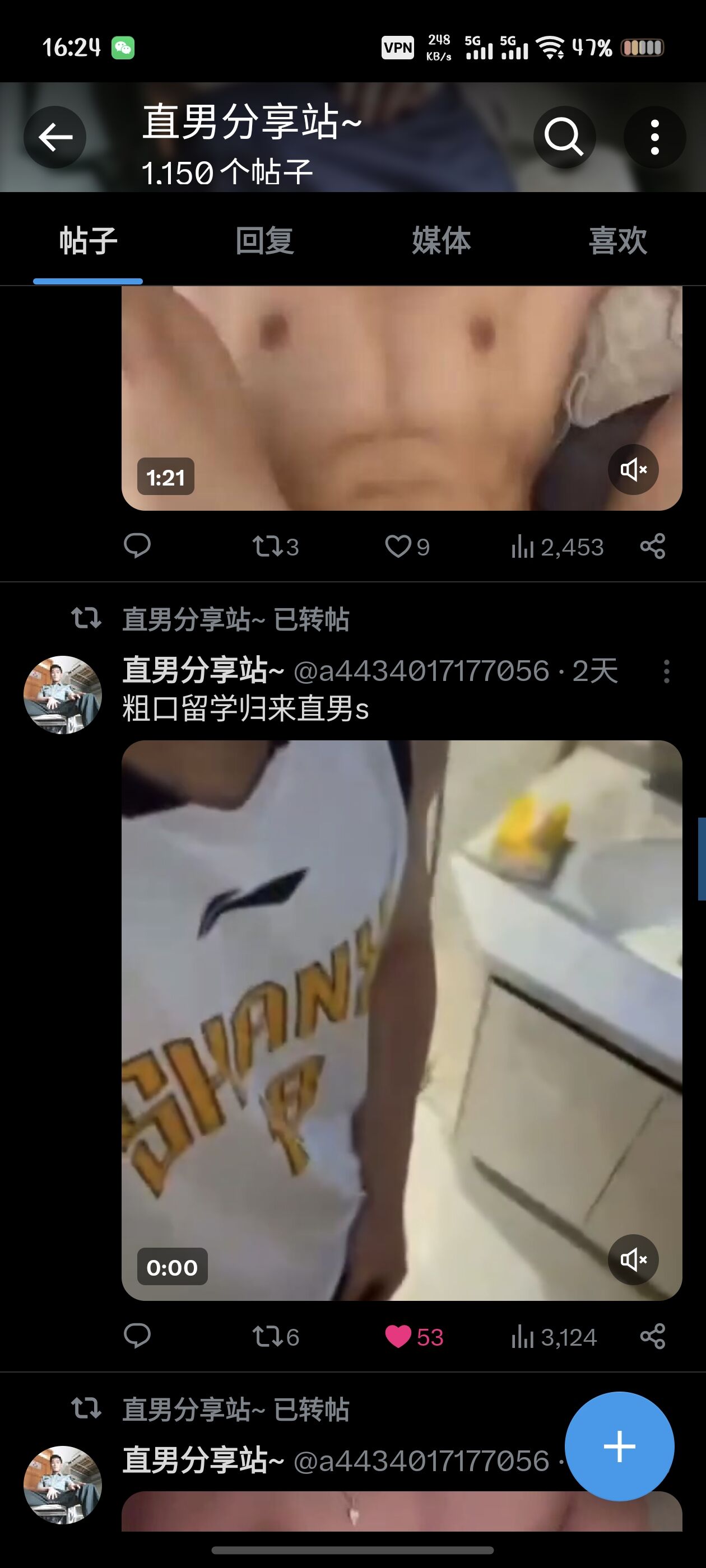Switch to the 媒体 tab
The width and height of the screenshot is (706, 1568).
441,240
